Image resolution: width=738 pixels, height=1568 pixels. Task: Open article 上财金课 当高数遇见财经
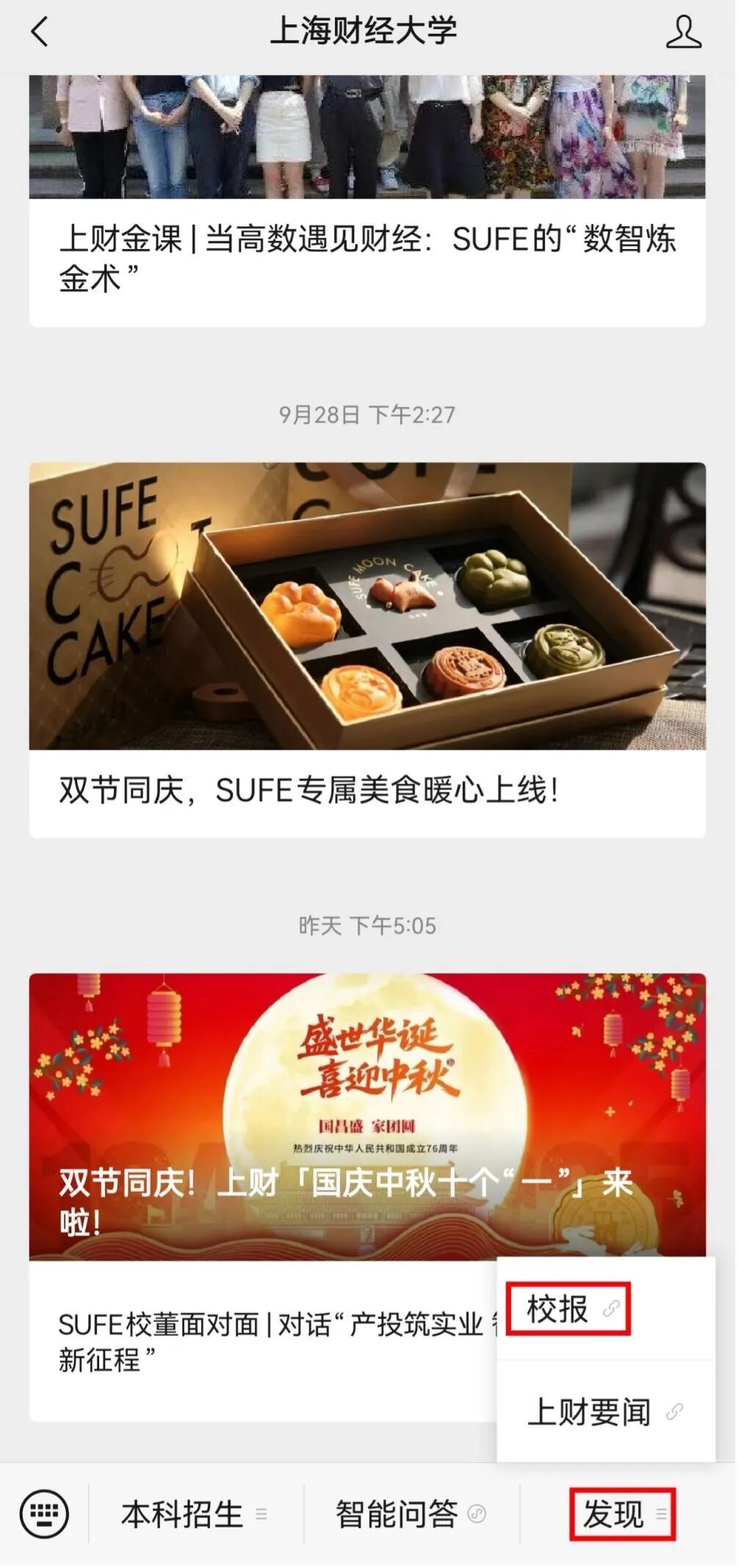pyautogui.click(x=367, y=257)
